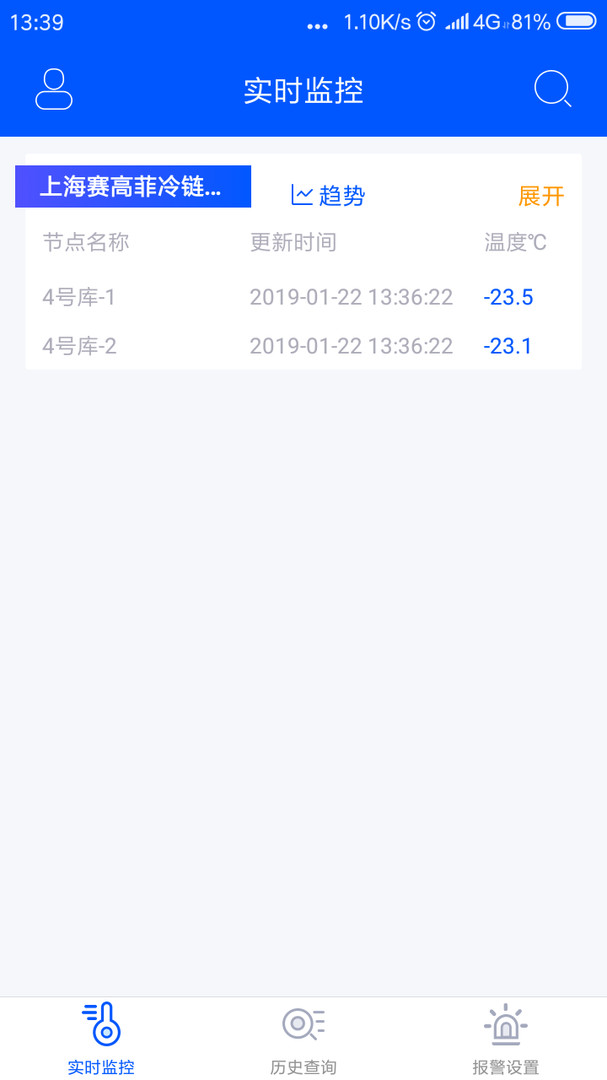Viewport: 607px width, 1080px height.
Task: Open the user profile icon
Action: click(x=54, y=89)
